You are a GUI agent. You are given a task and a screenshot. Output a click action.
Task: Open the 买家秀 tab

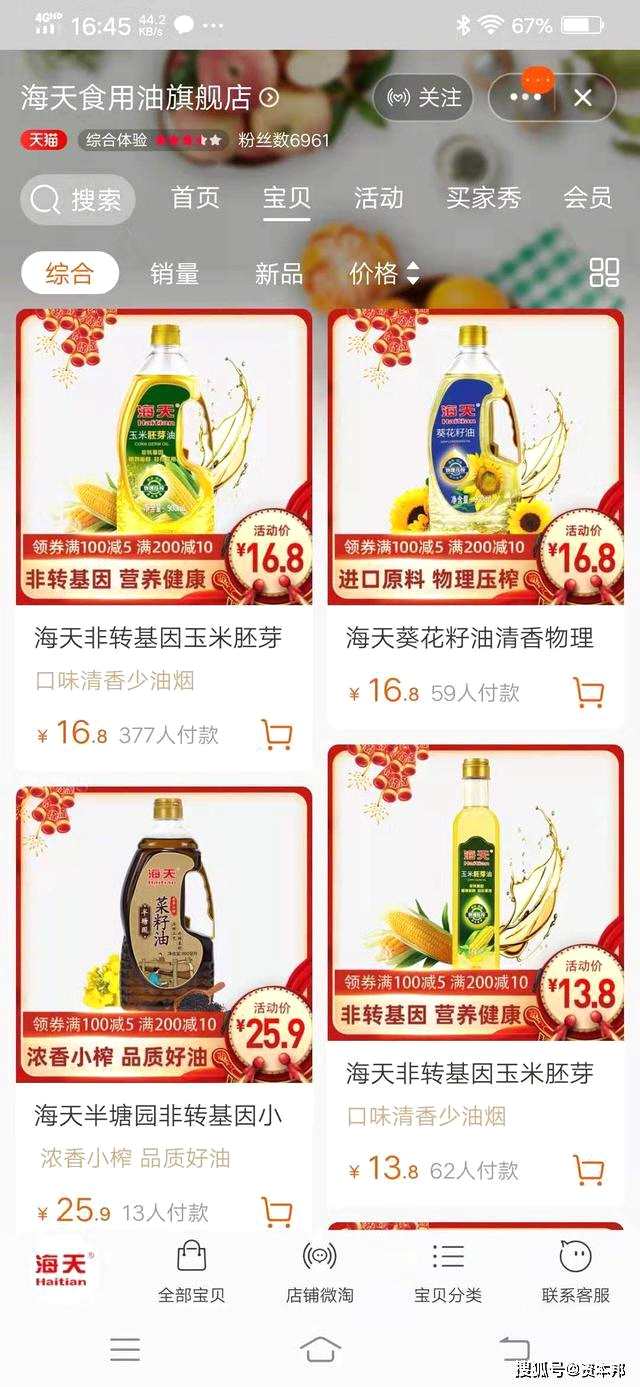pyautogui.click(x=483, y=198)
